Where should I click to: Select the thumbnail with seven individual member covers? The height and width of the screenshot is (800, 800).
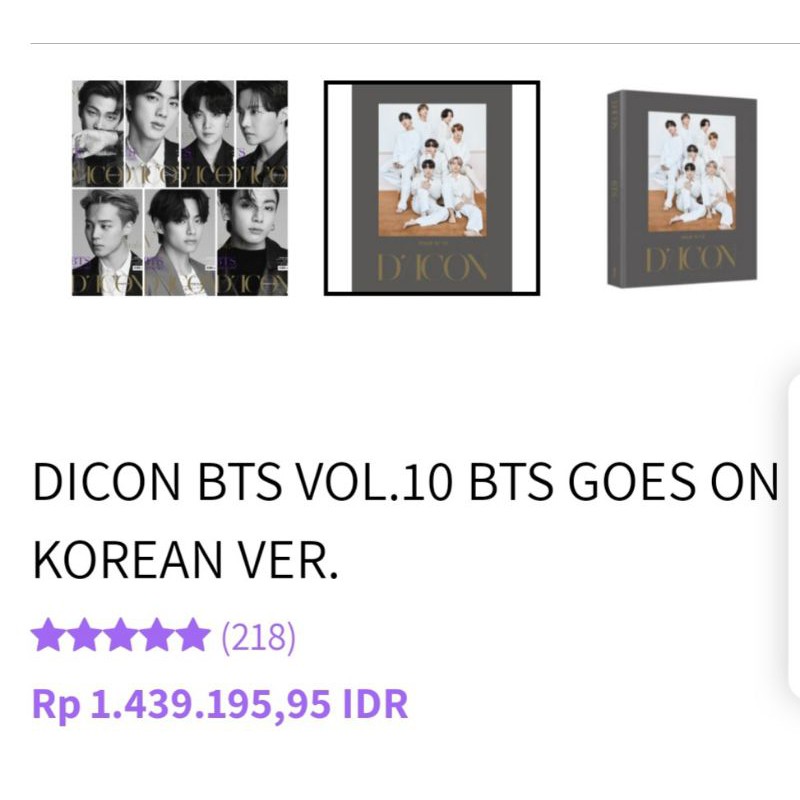[x=180, y=188]
